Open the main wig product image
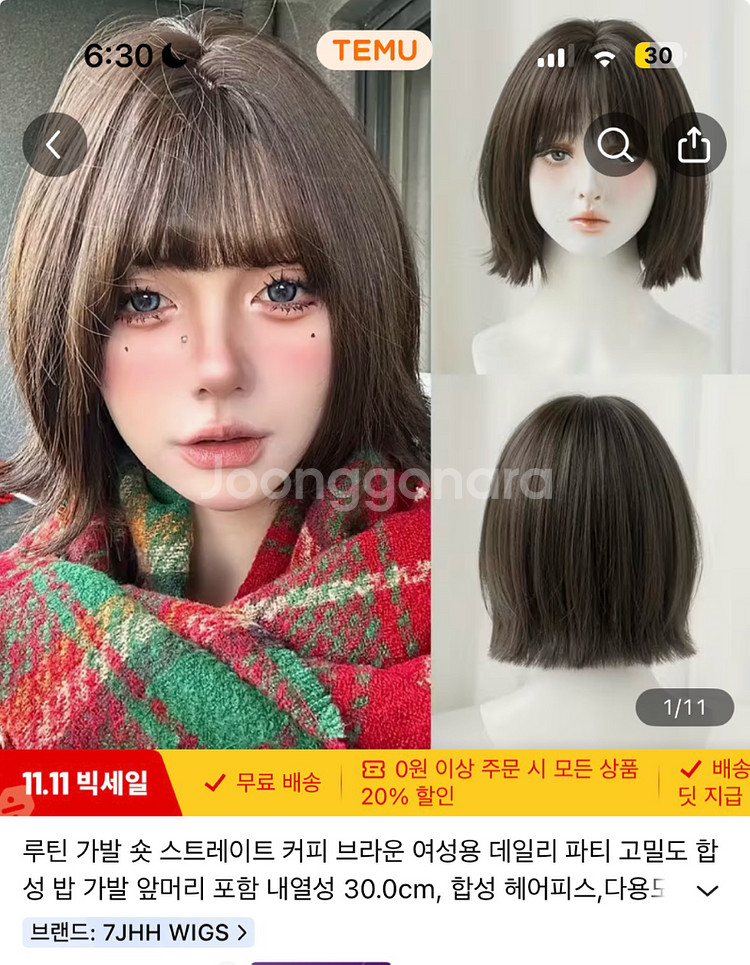The height and width of the screenshot is (965, 750). pos(375,374)
